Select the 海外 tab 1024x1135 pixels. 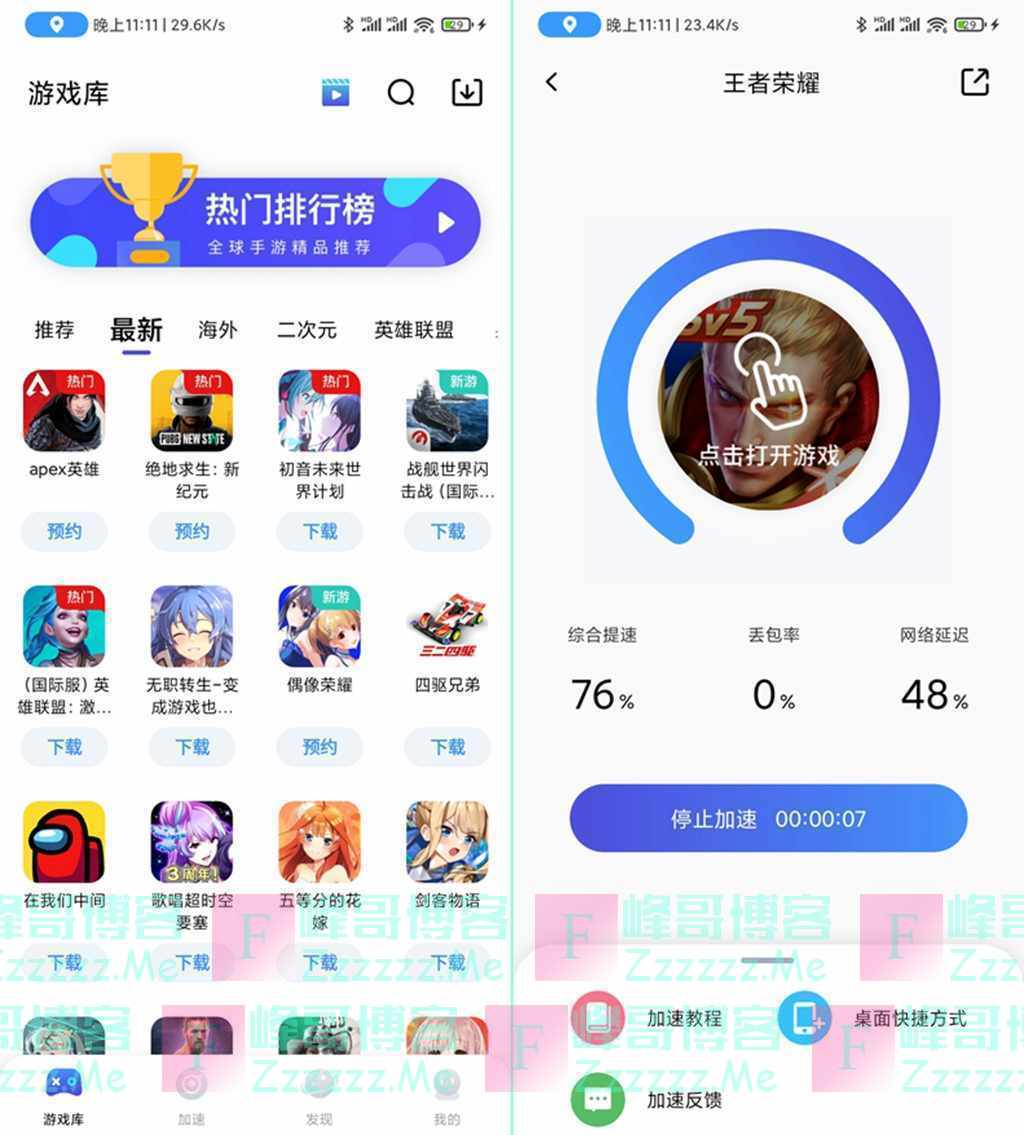tap(217, 330)
